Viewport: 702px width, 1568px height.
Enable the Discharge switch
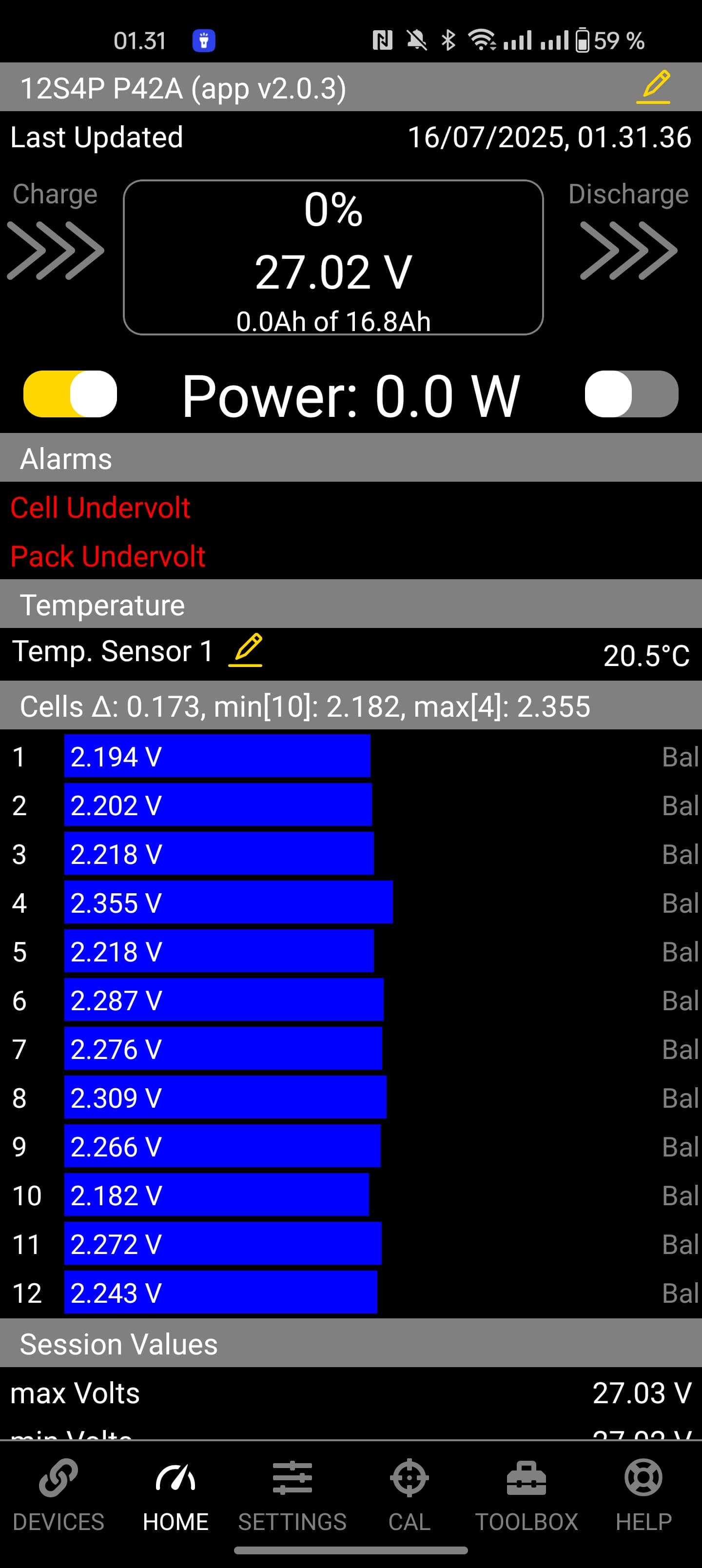pos(631,394)
